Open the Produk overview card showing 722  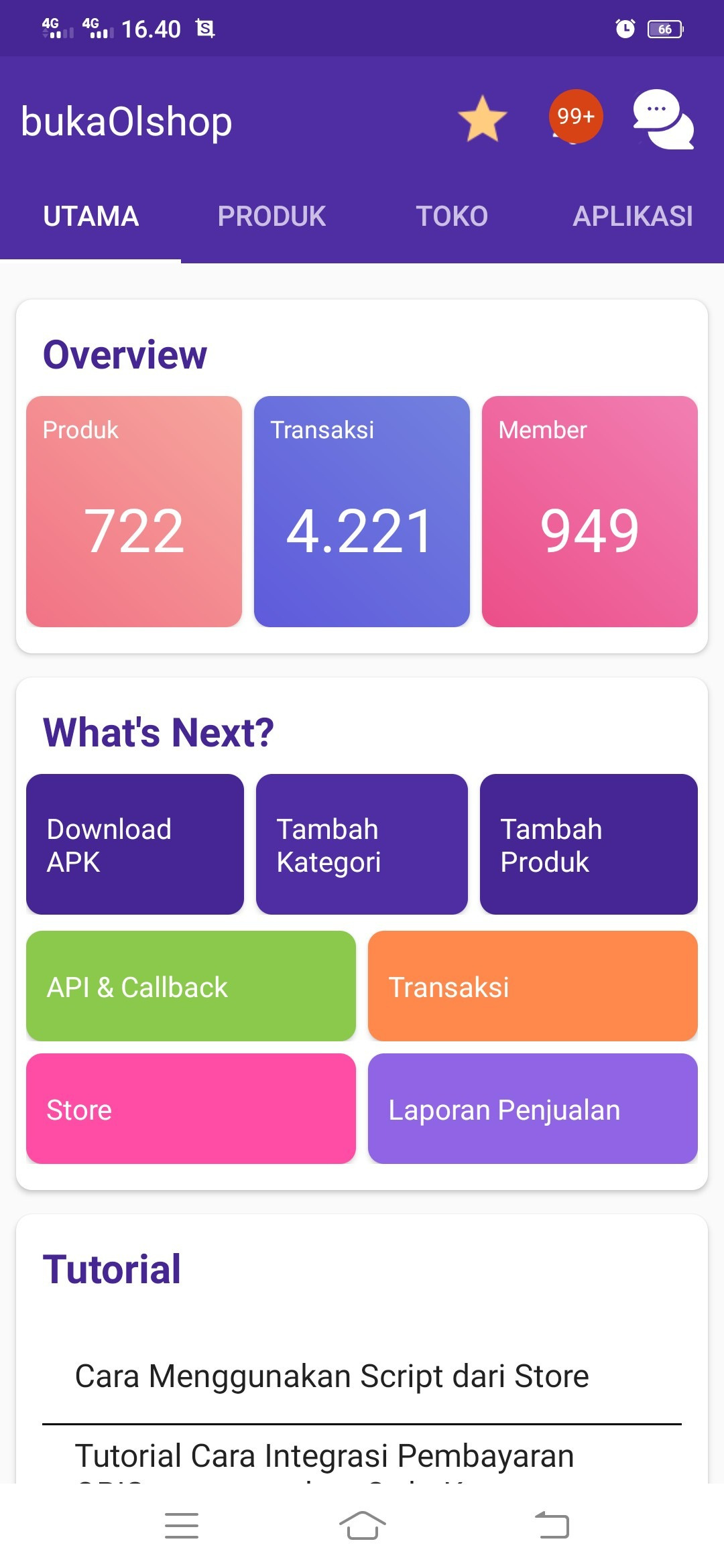(134, 511)
